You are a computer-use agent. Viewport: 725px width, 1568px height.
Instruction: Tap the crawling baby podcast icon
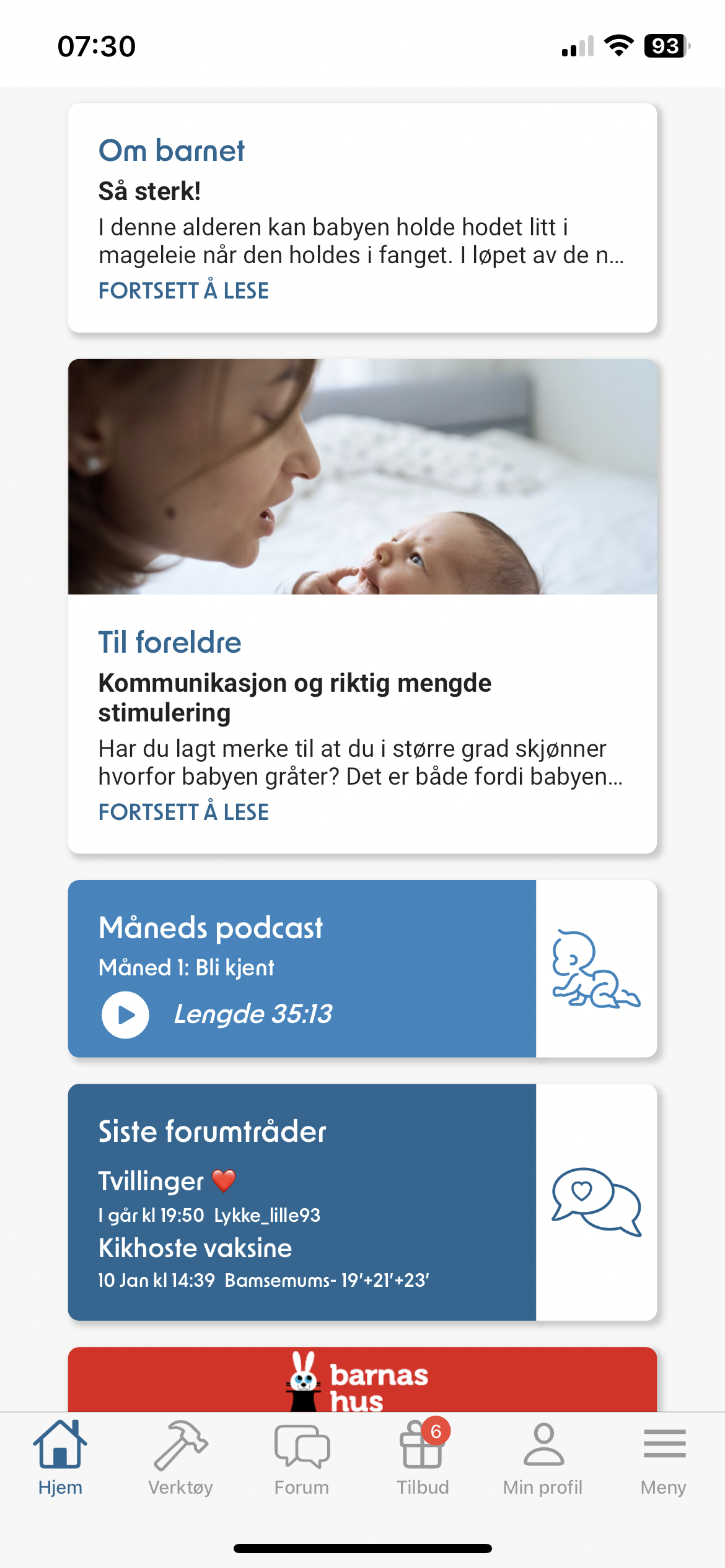[x=596, y=969]
